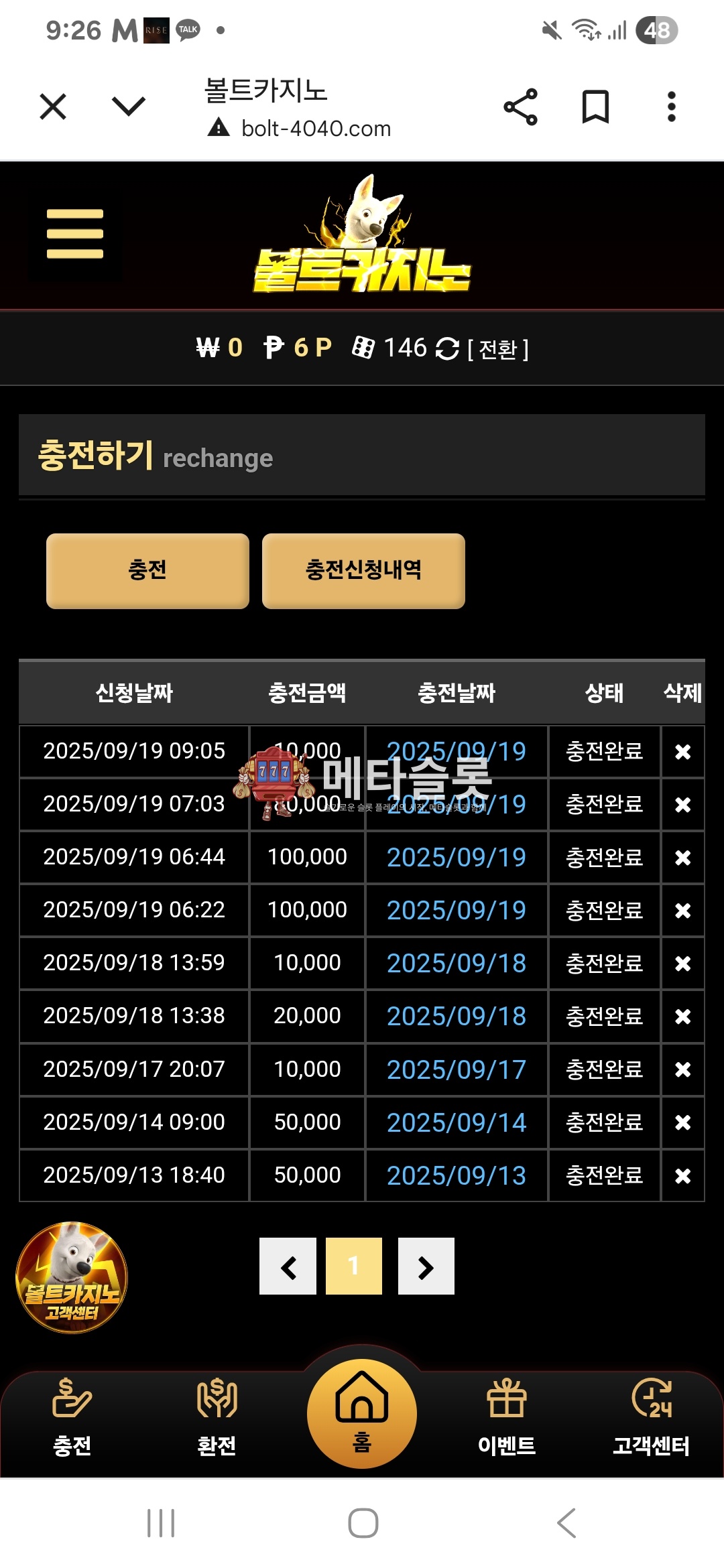The image size is (724, 1568).
Task: Close the browser tab with X
Action: pos(53,107)
